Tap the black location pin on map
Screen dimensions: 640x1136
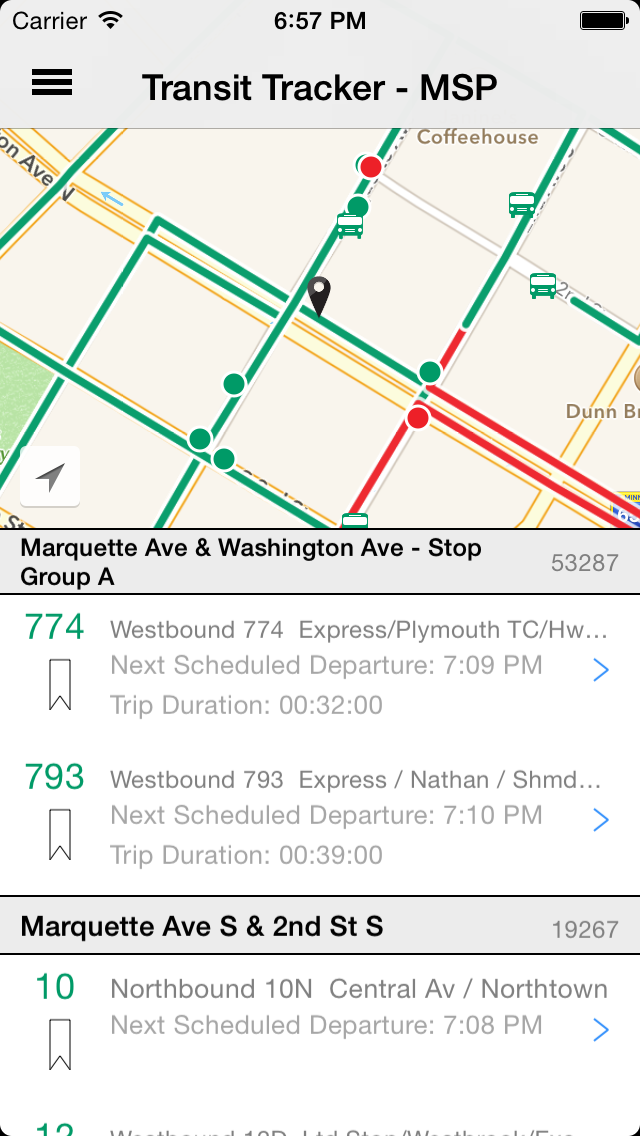pyautogui.click(x=318, y=296)
